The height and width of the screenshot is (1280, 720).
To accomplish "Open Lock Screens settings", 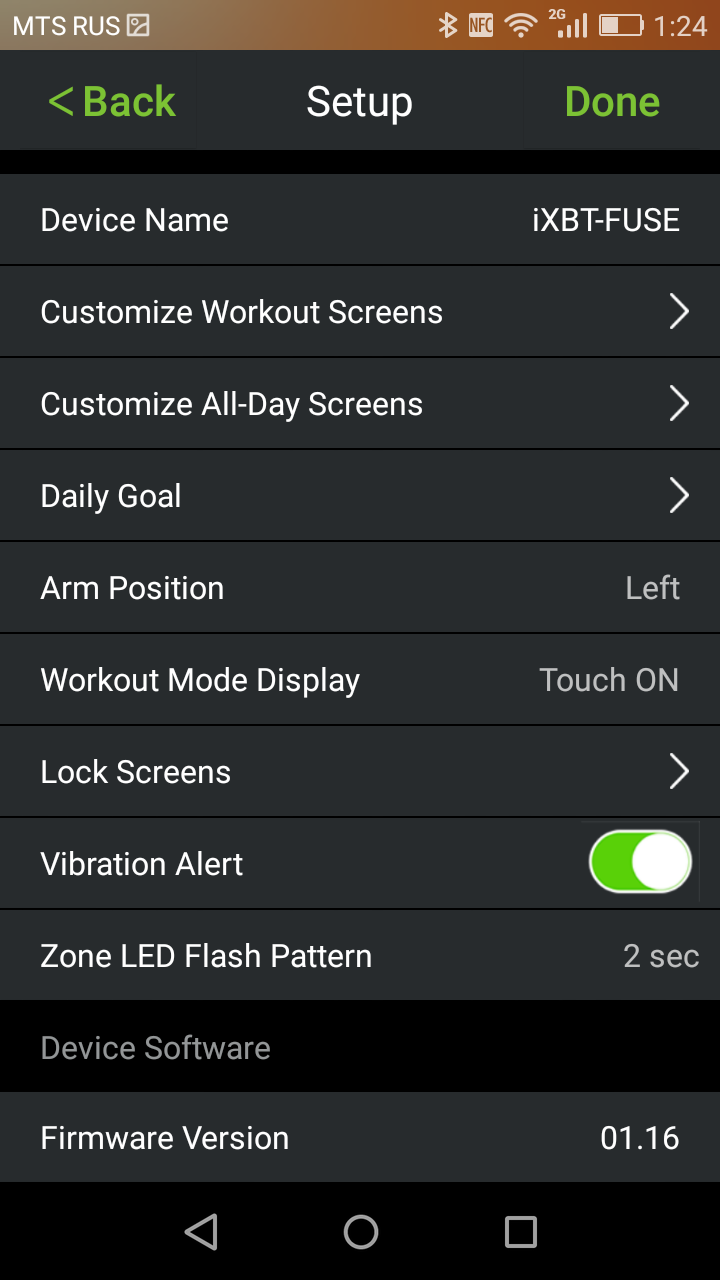I will tap(360, 772).
